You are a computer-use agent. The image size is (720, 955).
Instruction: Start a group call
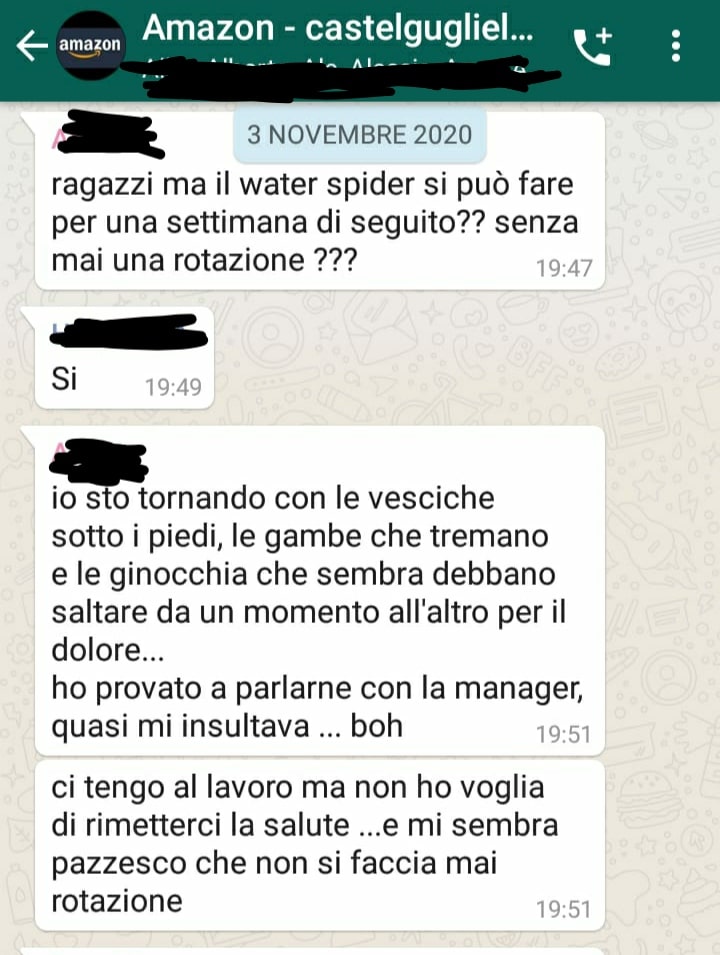tap(592, 45)
